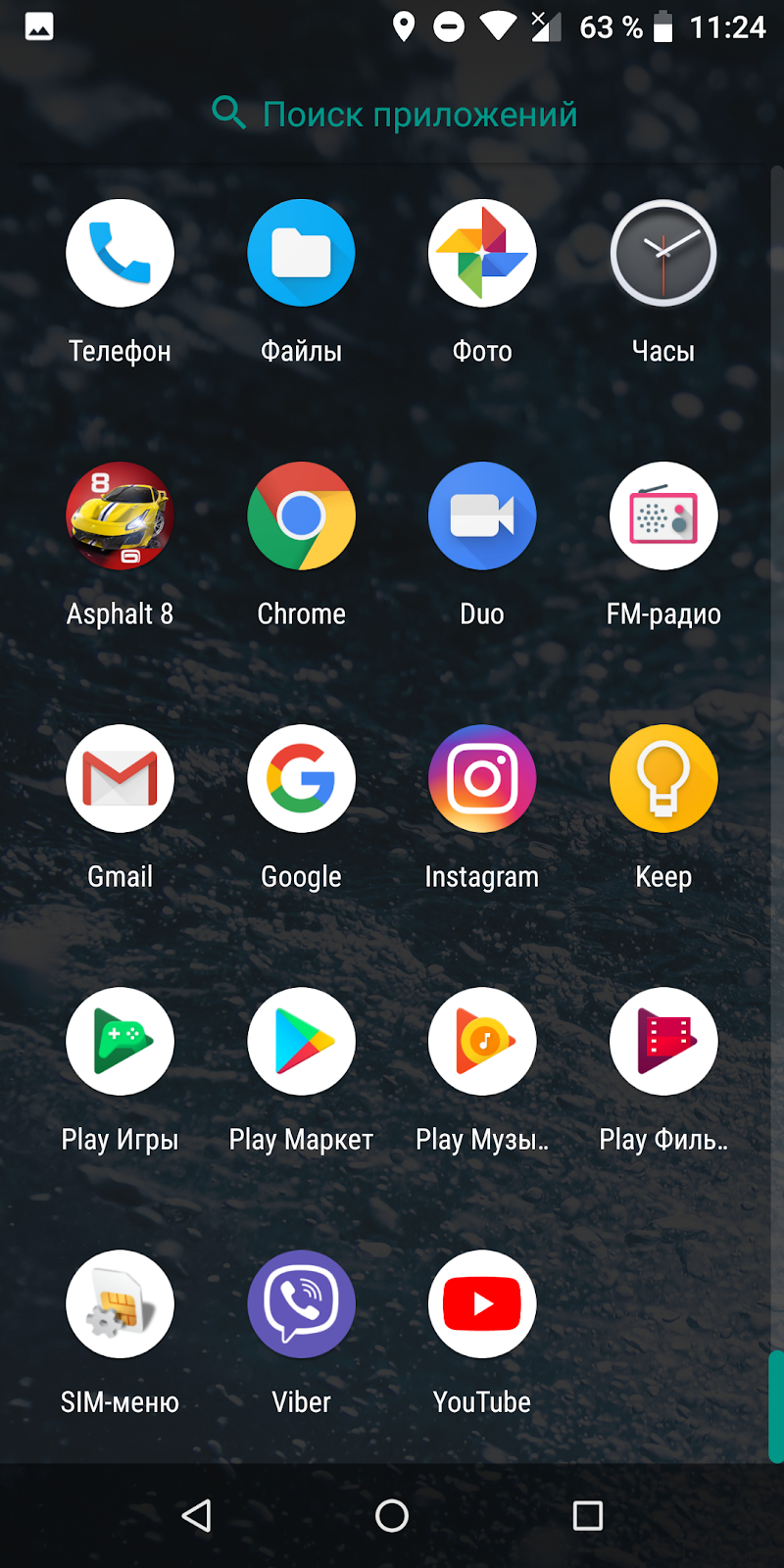Open FM-радио app
Image resolution: width=784 pixels, height=1568 pixels.
[x=663, y=516]
